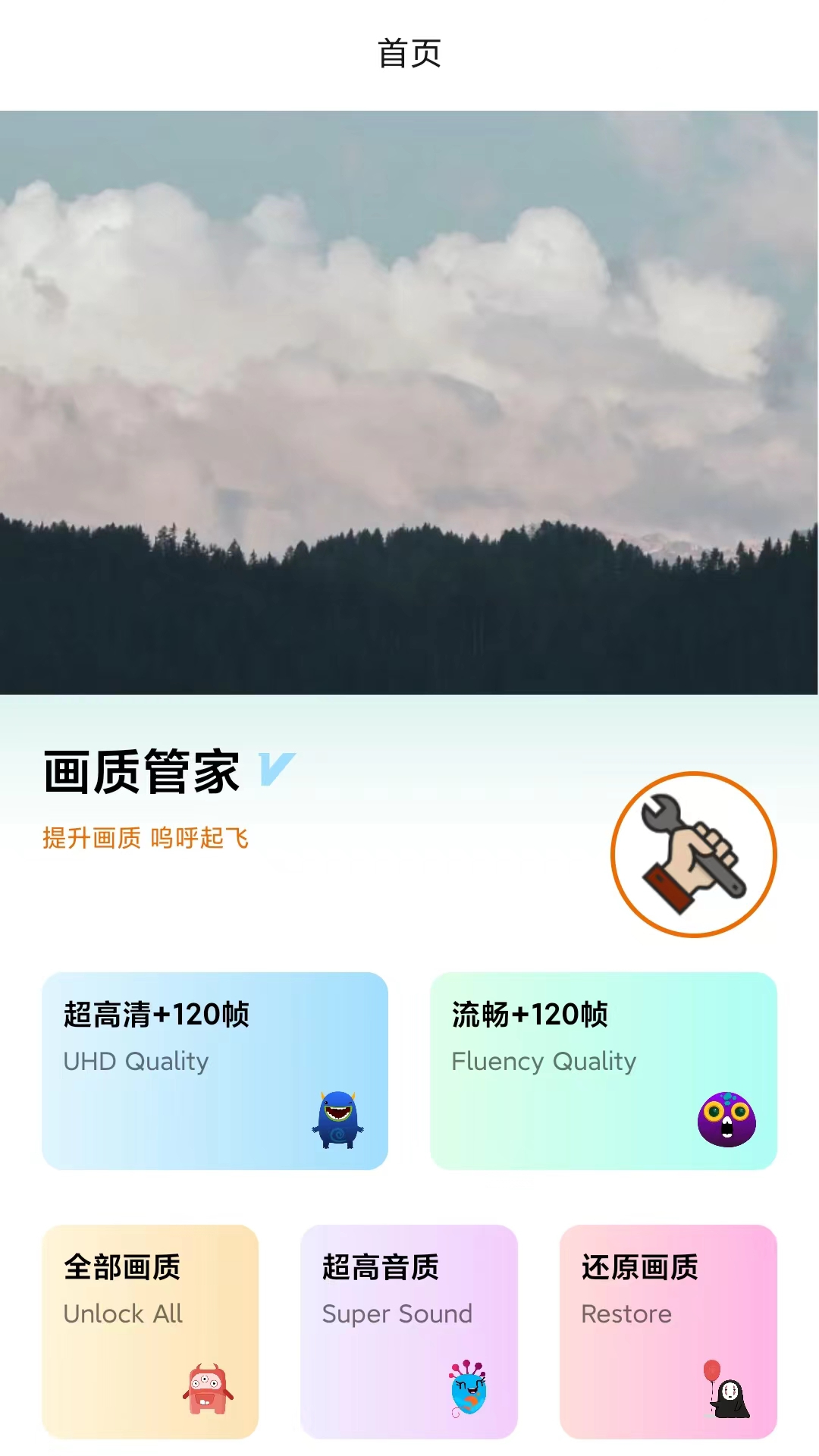Click the 还原画质 Restore button
The width and height of the screenshot is (819, 1456).
pos(641,1267)
